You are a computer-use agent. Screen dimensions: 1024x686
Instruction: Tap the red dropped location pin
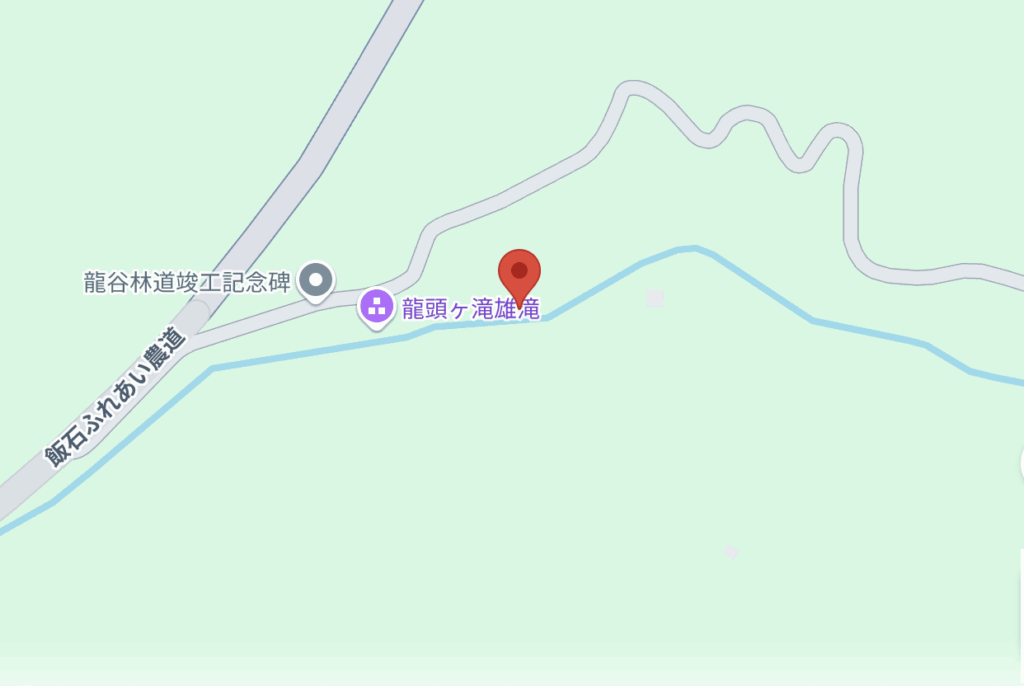[x=519, y=274]
